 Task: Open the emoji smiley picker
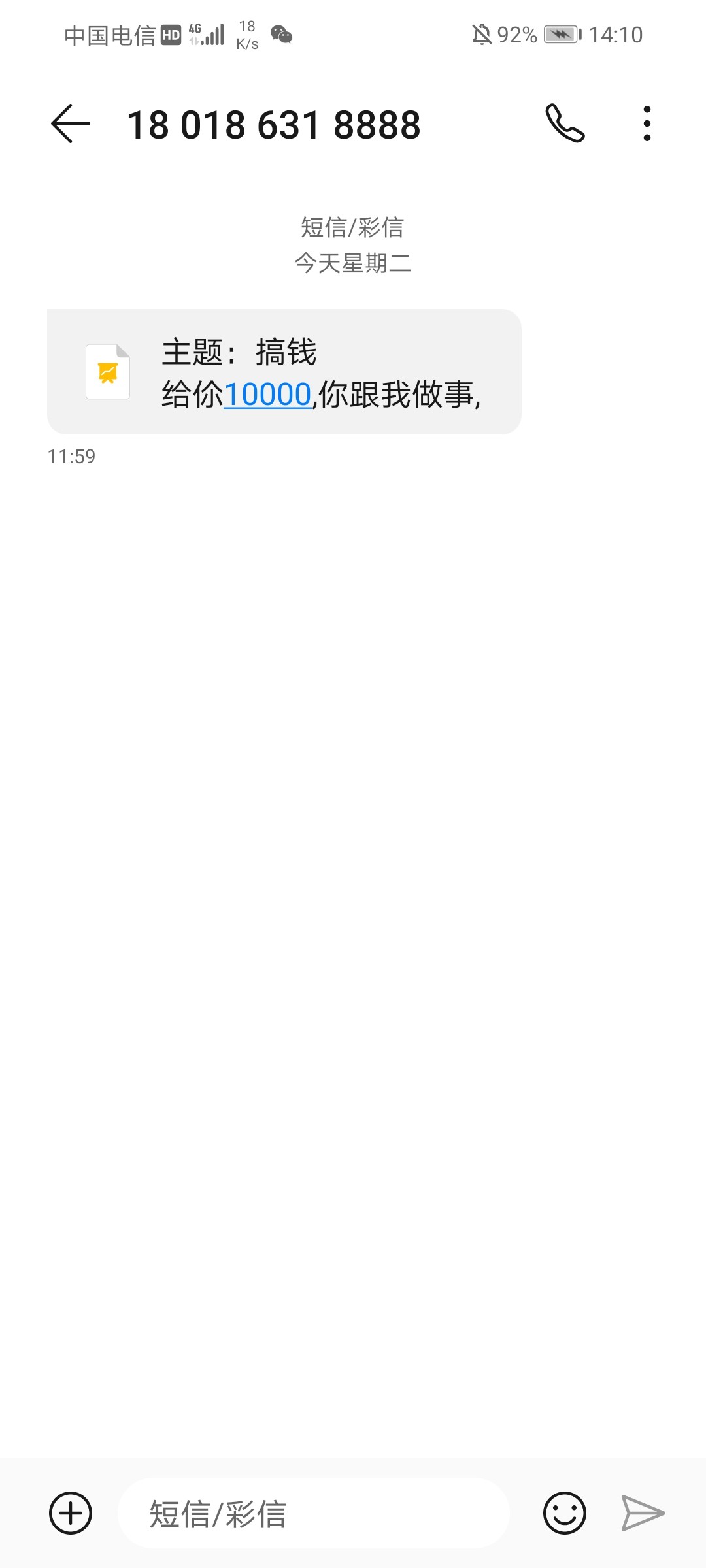click(x=565, y=1513)
